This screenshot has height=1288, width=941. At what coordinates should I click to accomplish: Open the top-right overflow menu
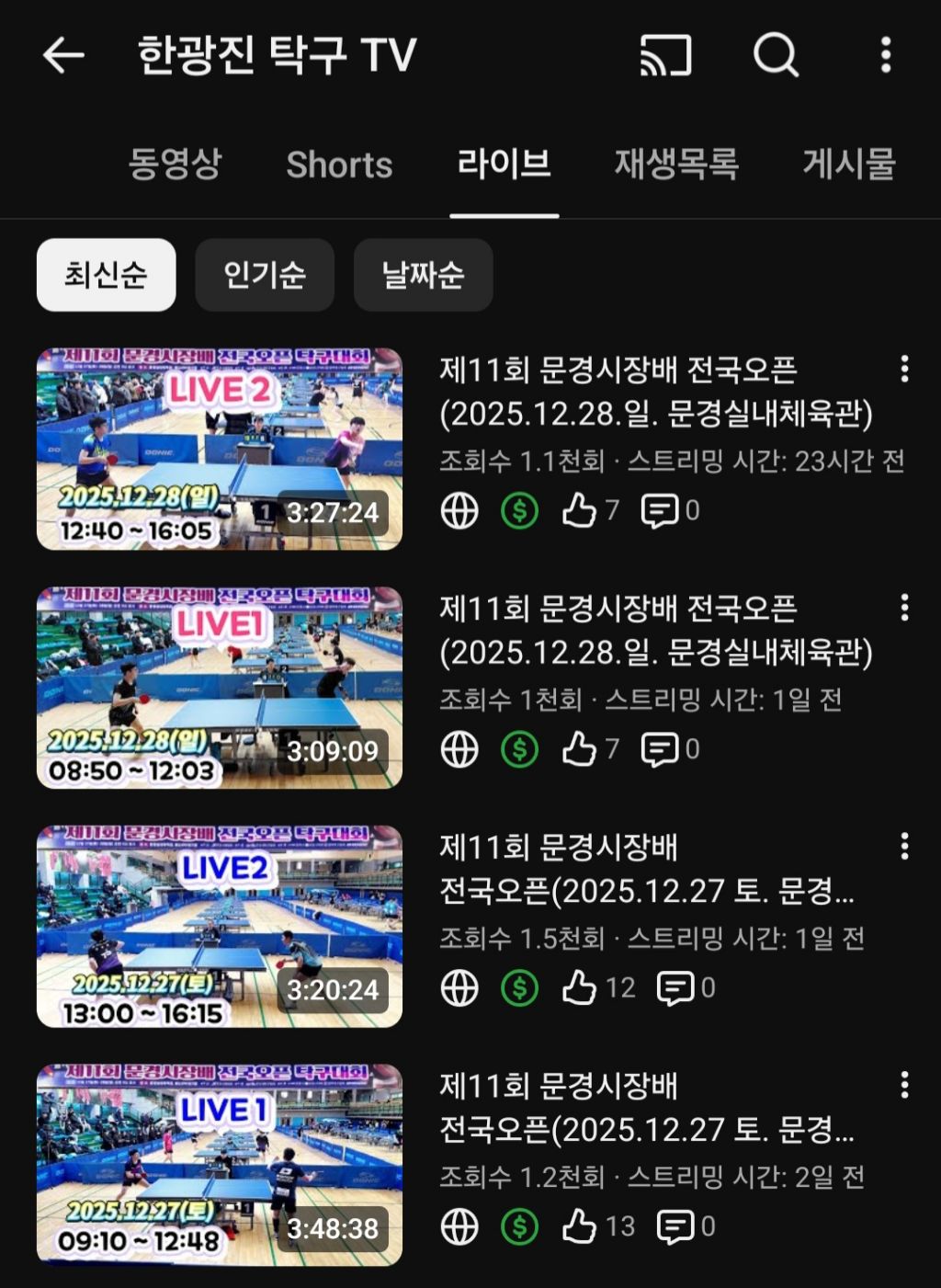click(885, 55)
